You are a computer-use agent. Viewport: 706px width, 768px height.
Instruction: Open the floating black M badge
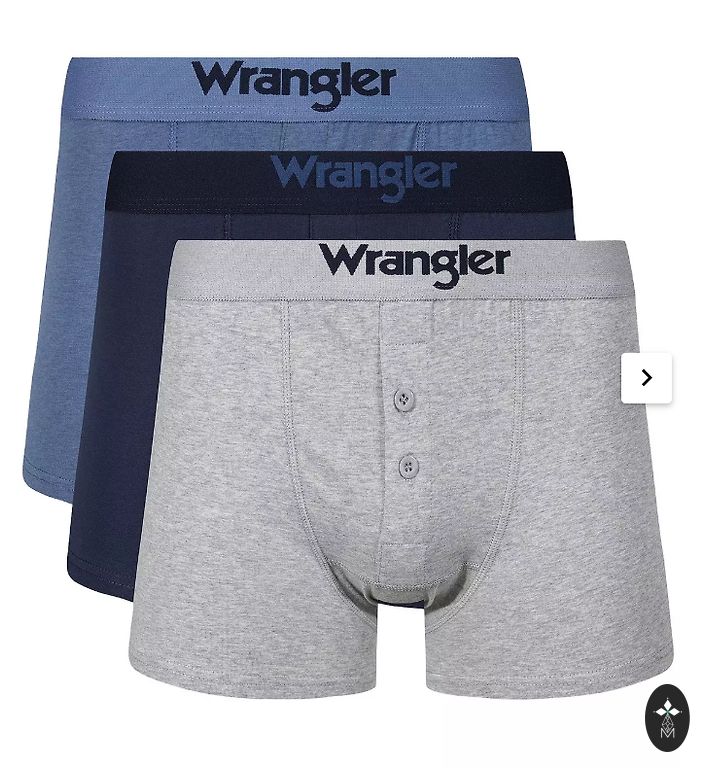click(667, 718)
